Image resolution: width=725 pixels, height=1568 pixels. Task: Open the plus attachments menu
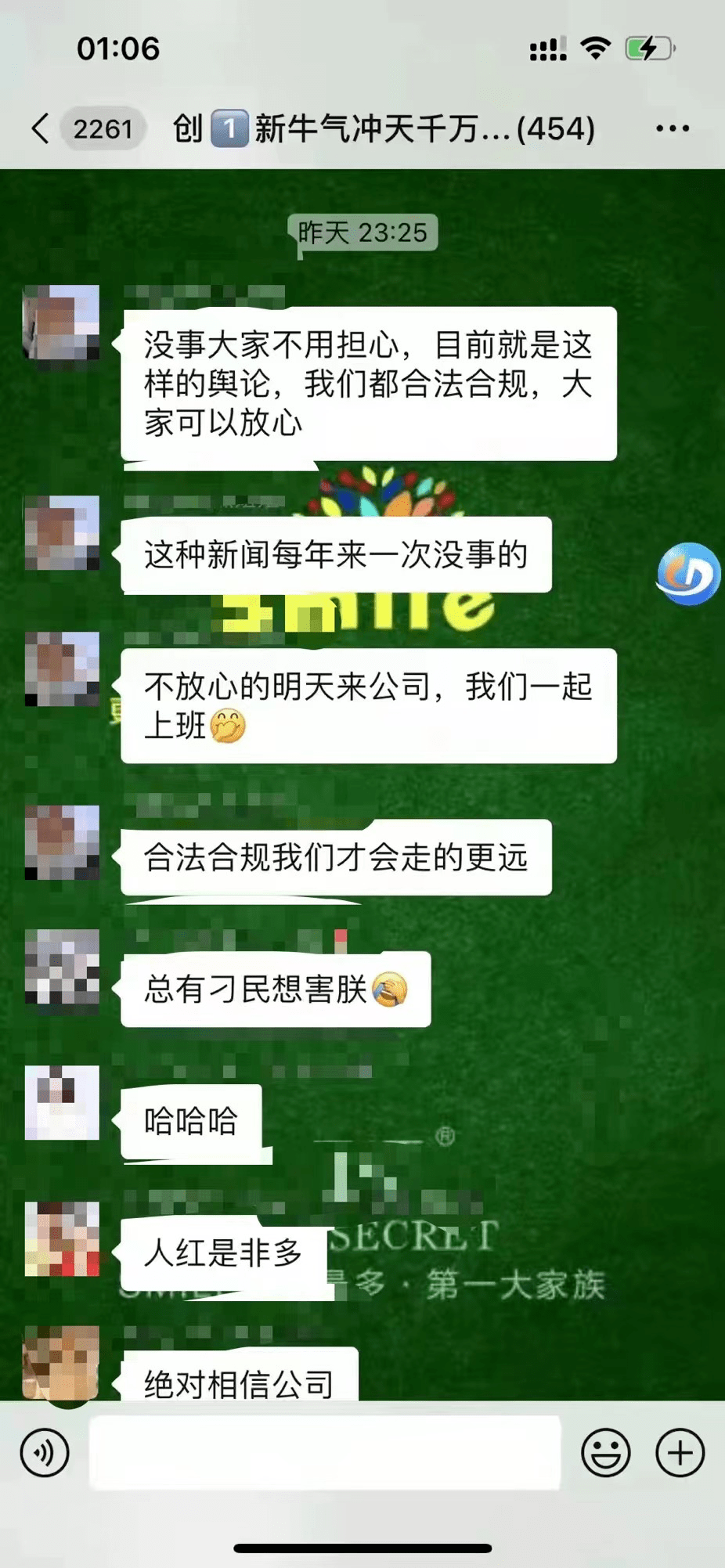click(680, 1453)
